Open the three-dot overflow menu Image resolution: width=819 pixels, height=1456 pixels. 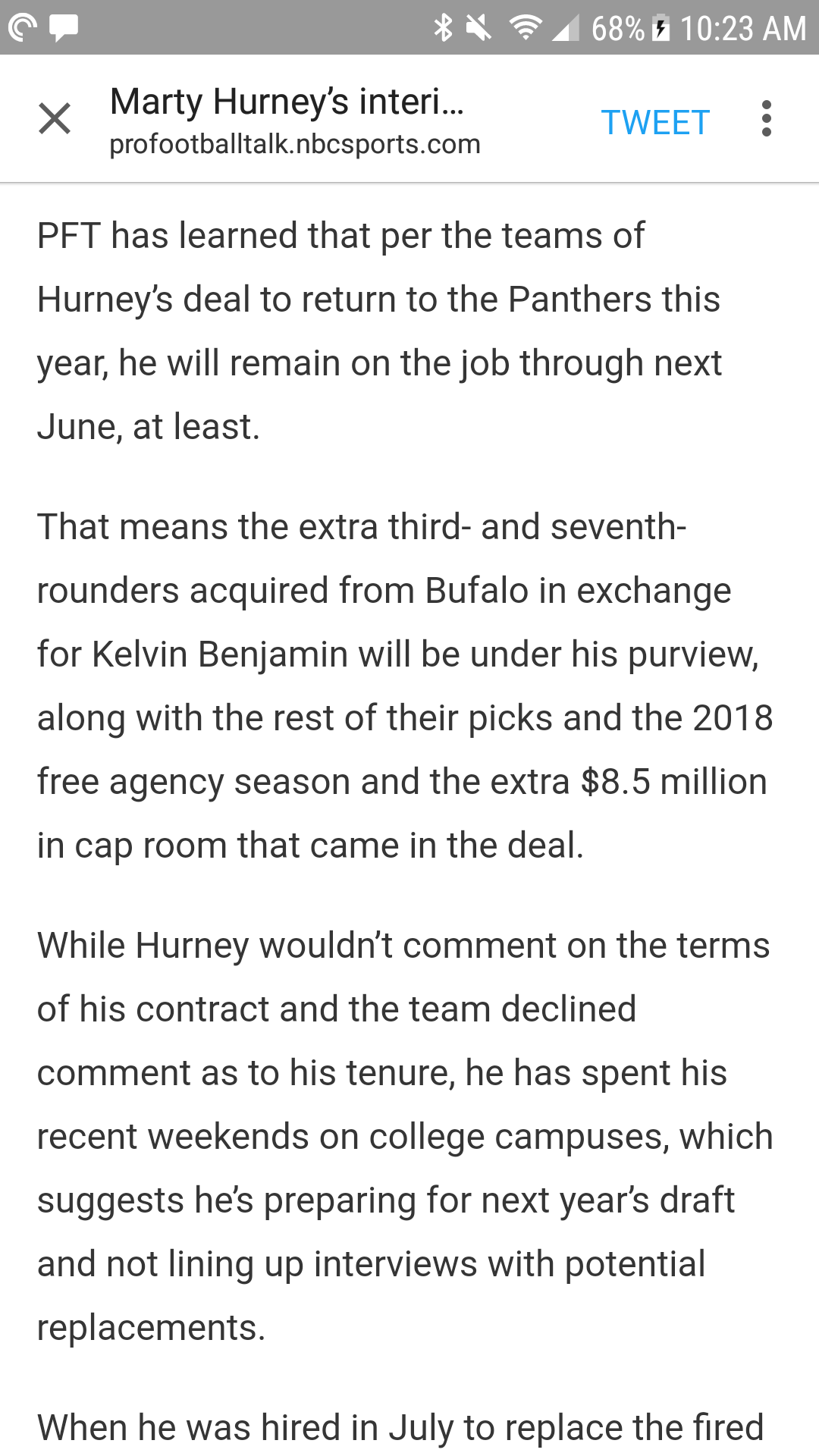767,119
